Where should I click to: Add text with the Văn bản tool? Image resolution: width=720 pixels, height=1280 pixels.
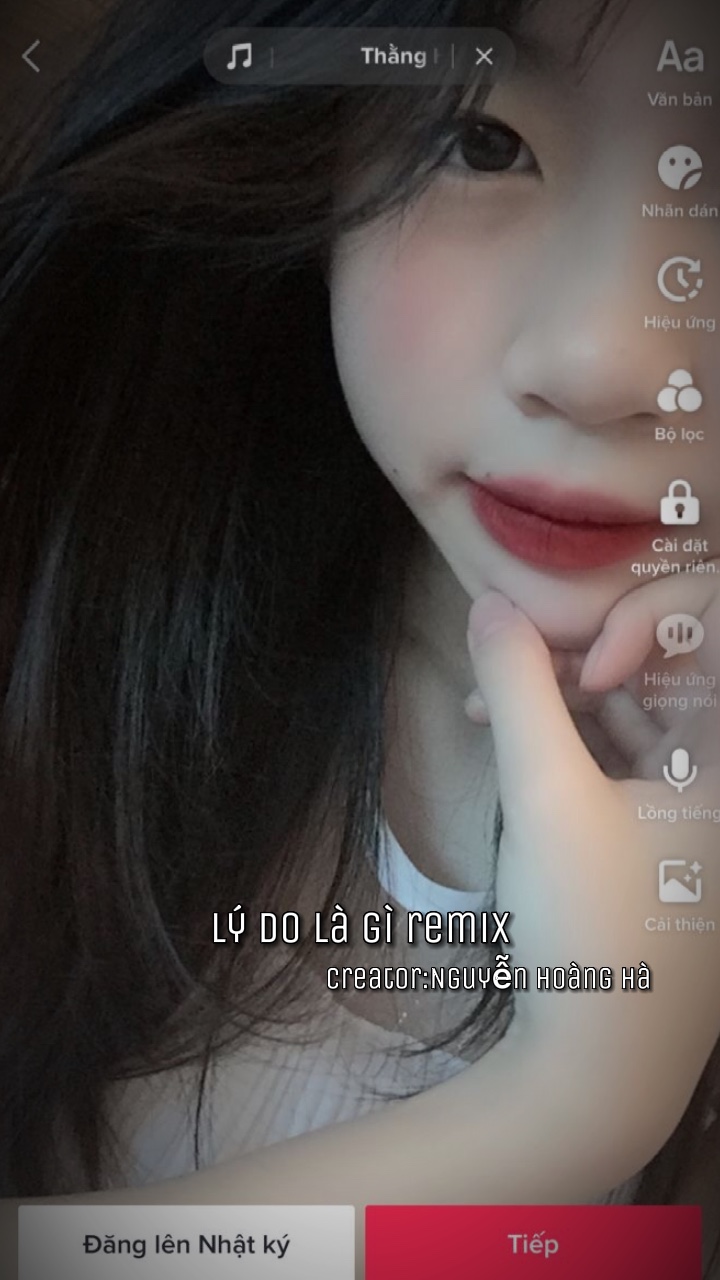point(680,72)
